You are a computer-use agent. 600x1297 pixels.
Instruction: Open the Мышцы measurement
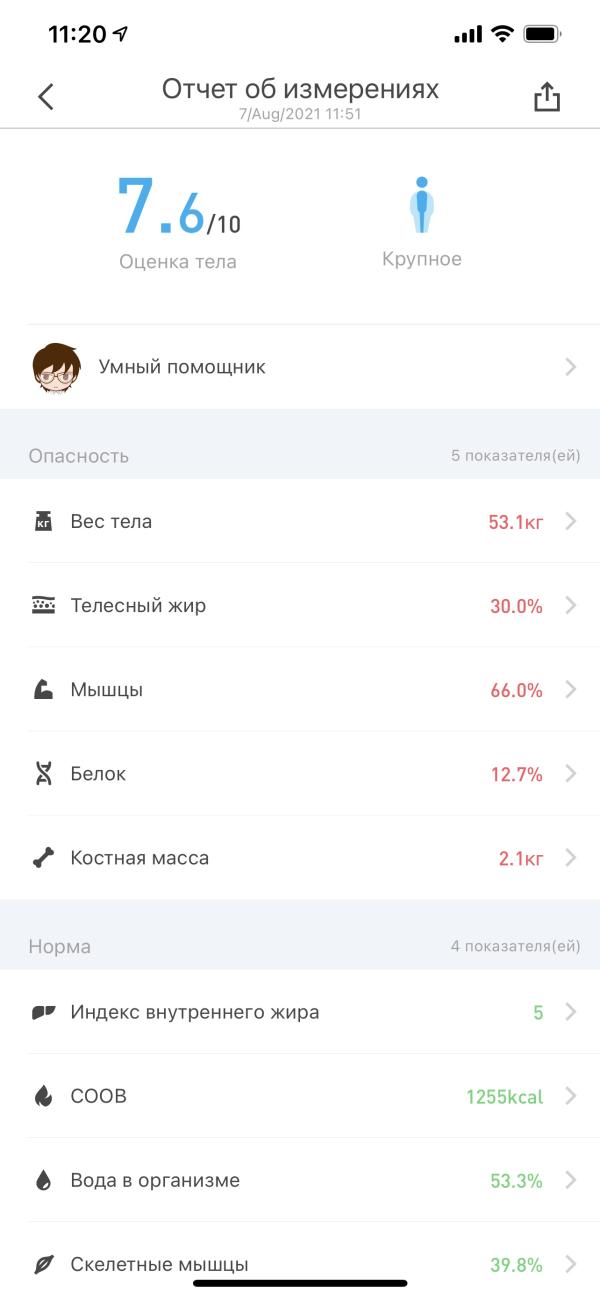(x=300, y=689)
